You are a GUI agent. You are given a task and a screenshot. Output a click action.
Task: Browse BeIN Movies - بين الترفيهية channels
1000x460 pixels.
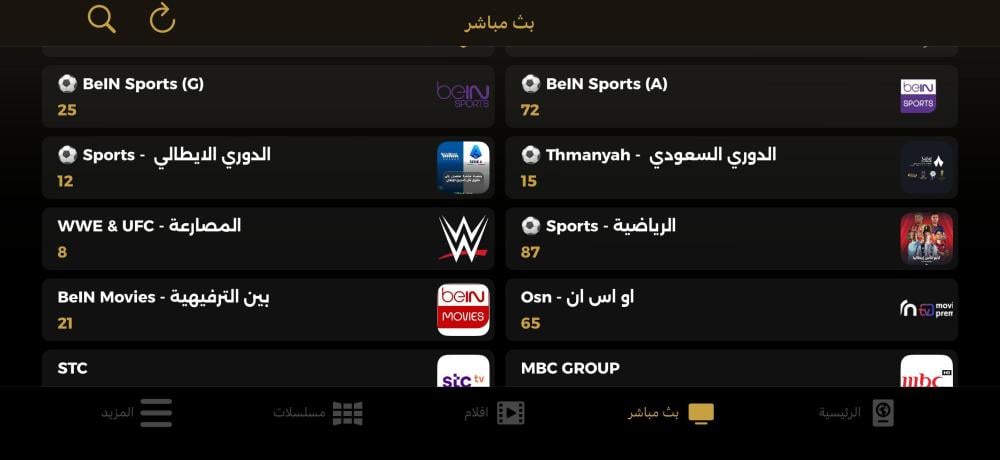click(268, 309)
